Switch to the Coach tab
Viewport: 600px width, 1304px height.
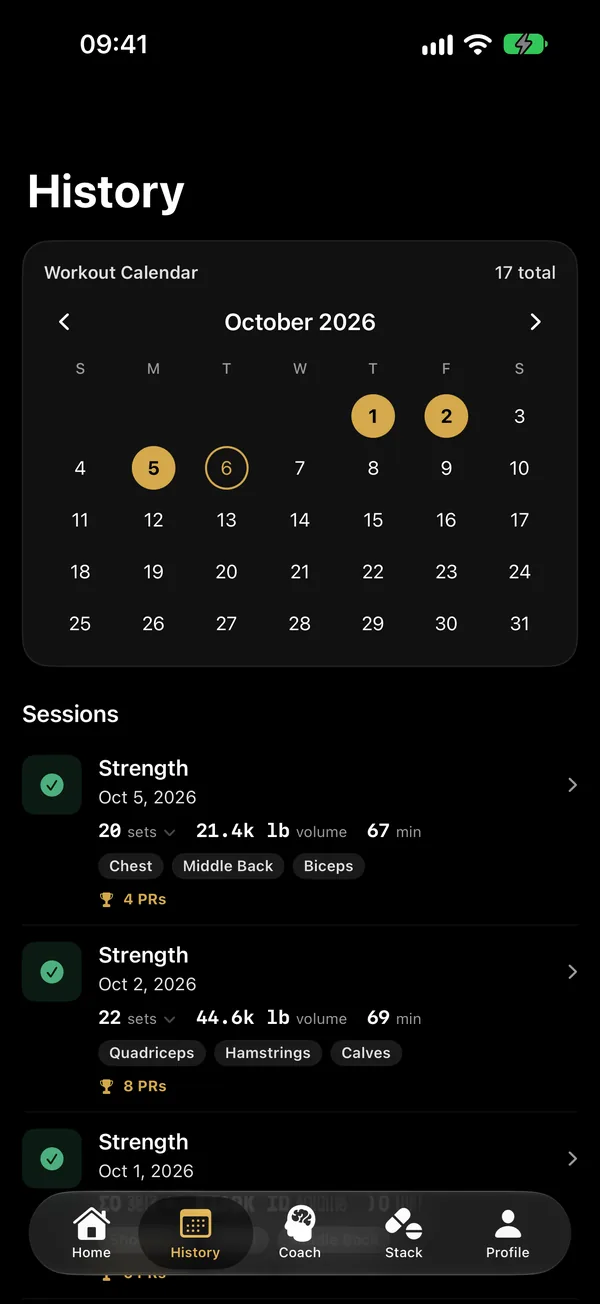[300, 1233]
